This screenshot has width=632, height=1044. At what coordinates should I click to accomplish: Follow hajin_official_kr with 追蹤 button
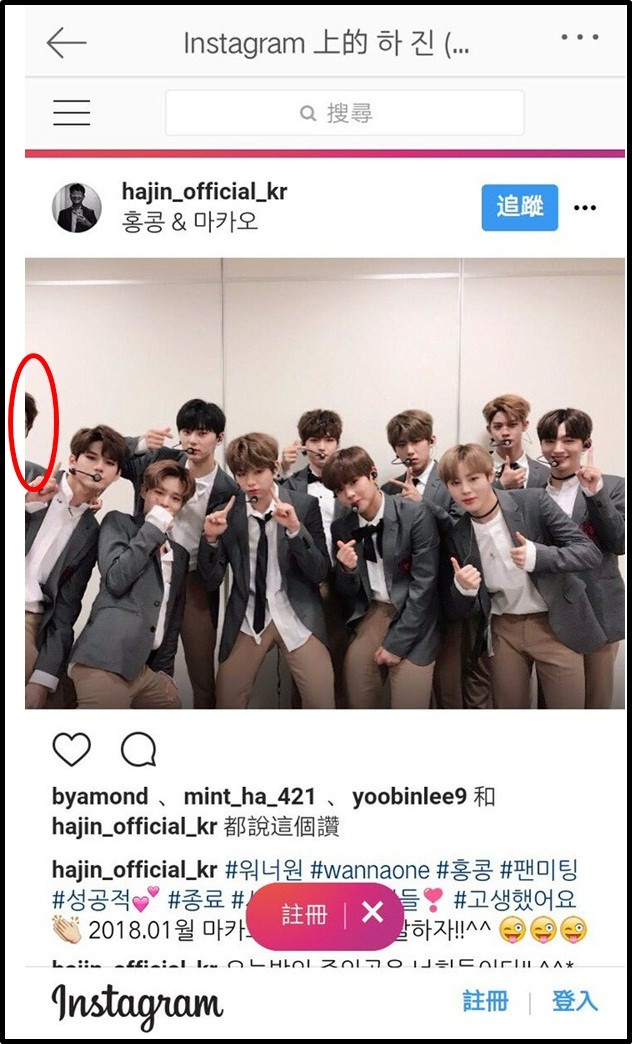[x=520, y=207]
